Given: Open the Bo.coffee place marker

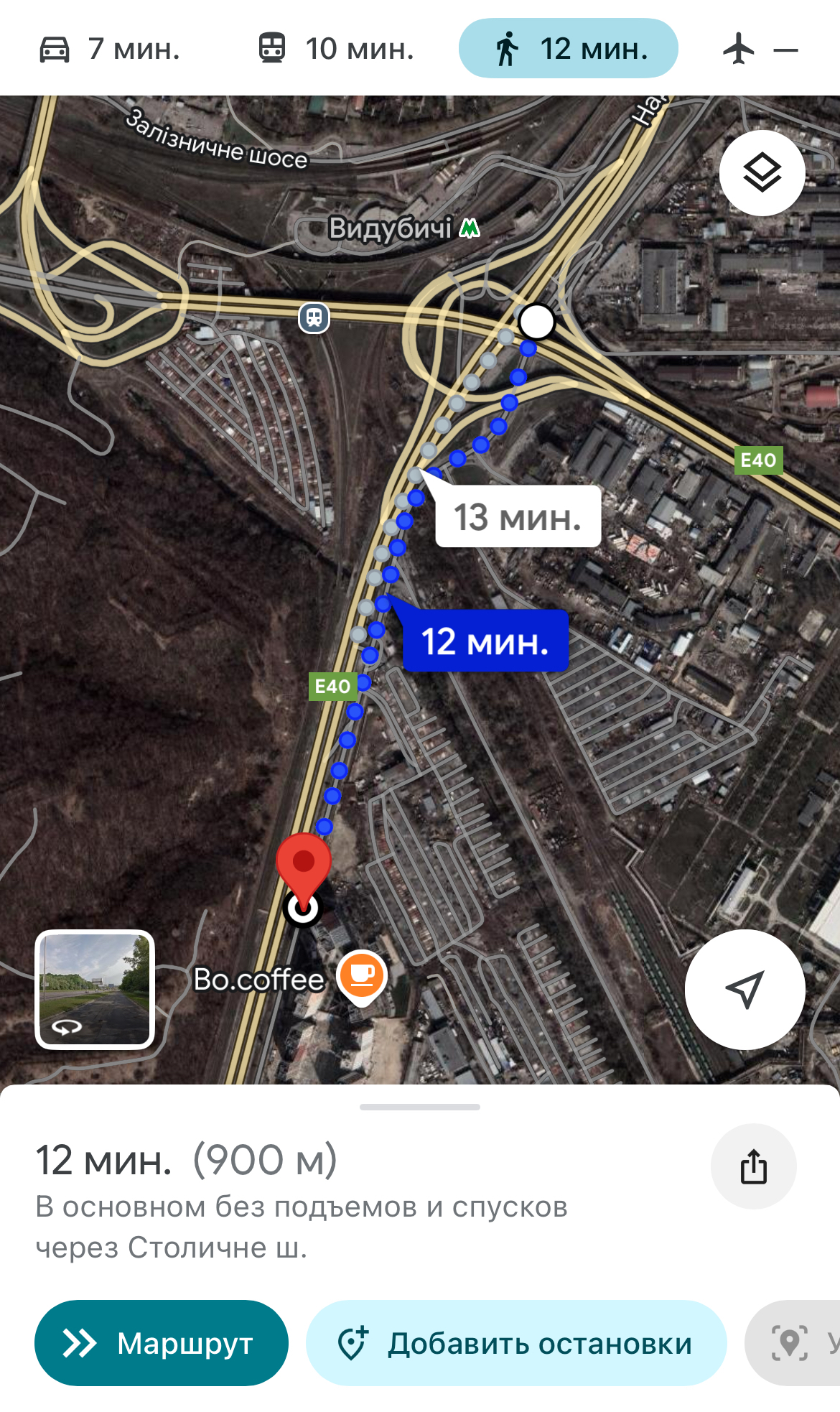Looking at the screenshot, I should coord(362,977).
